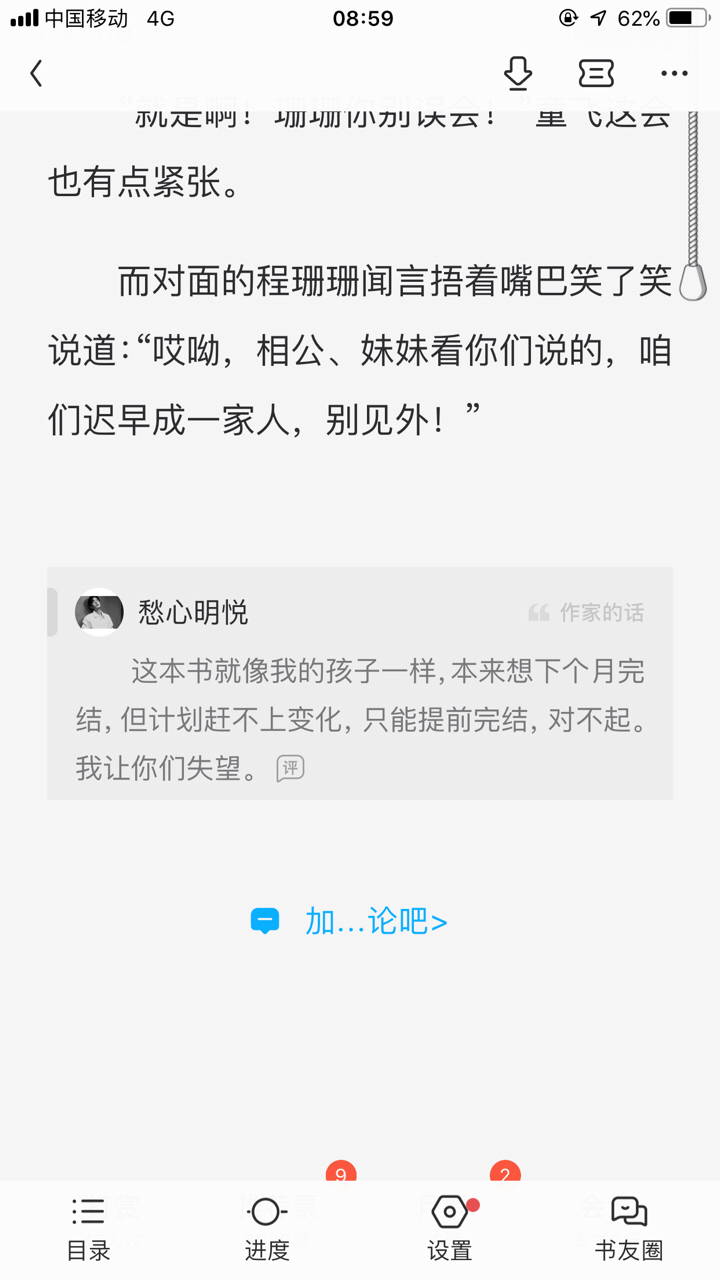This screenshot has width=720, height=1280.
Task: Go back using the top-left arrow
Action: [36, 73]
